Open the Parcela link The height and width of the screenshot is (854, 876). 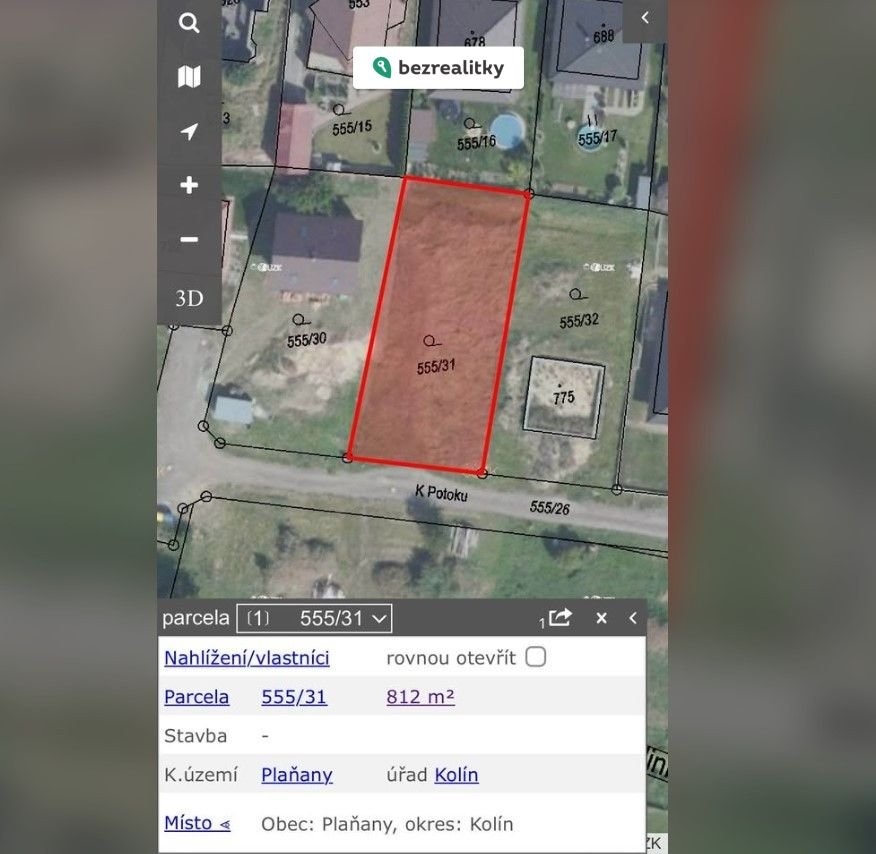(196, 697)
